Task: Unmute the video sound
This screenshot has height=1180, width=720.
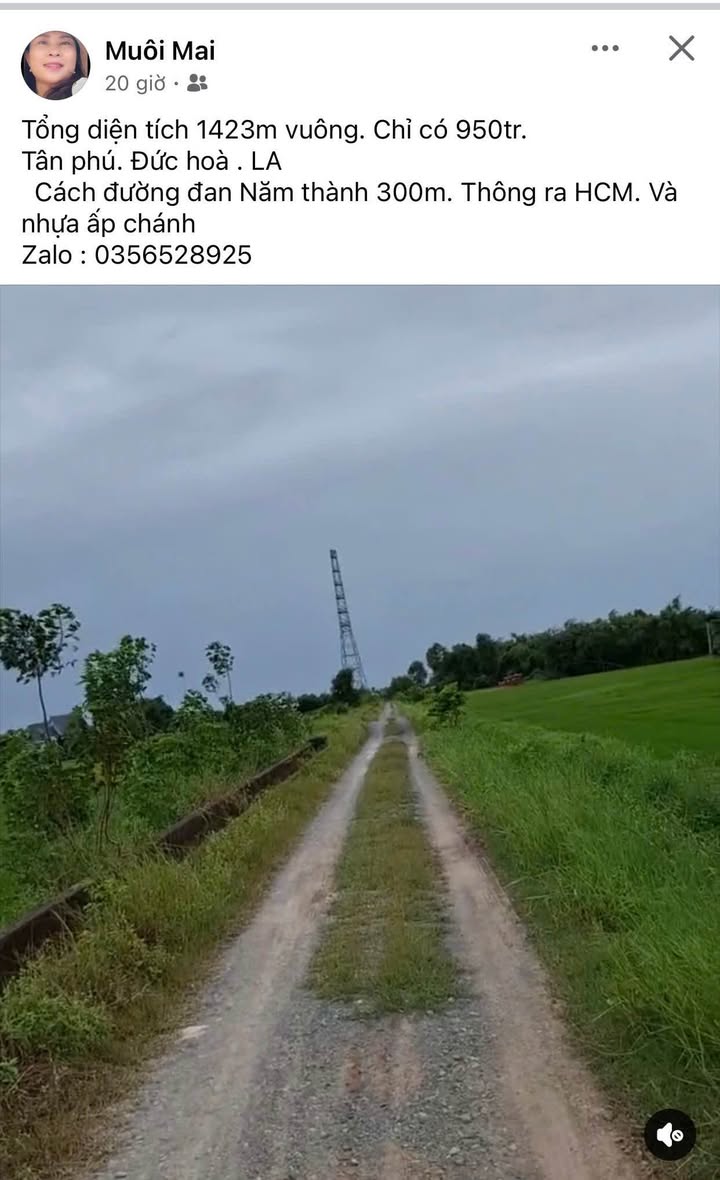Action: pos(669,1134)
